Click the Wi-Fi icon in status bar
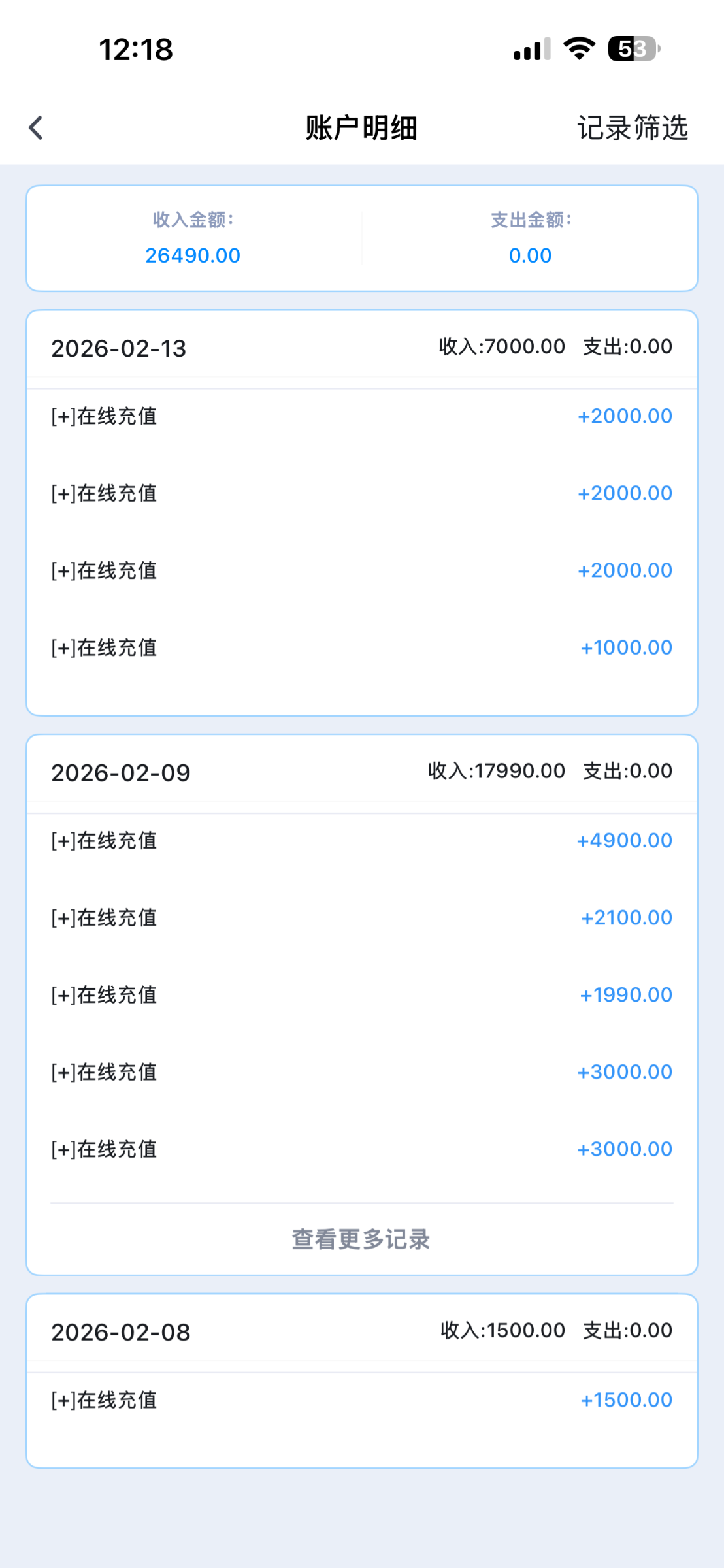 pyautogui.click(x=578, y=50)
